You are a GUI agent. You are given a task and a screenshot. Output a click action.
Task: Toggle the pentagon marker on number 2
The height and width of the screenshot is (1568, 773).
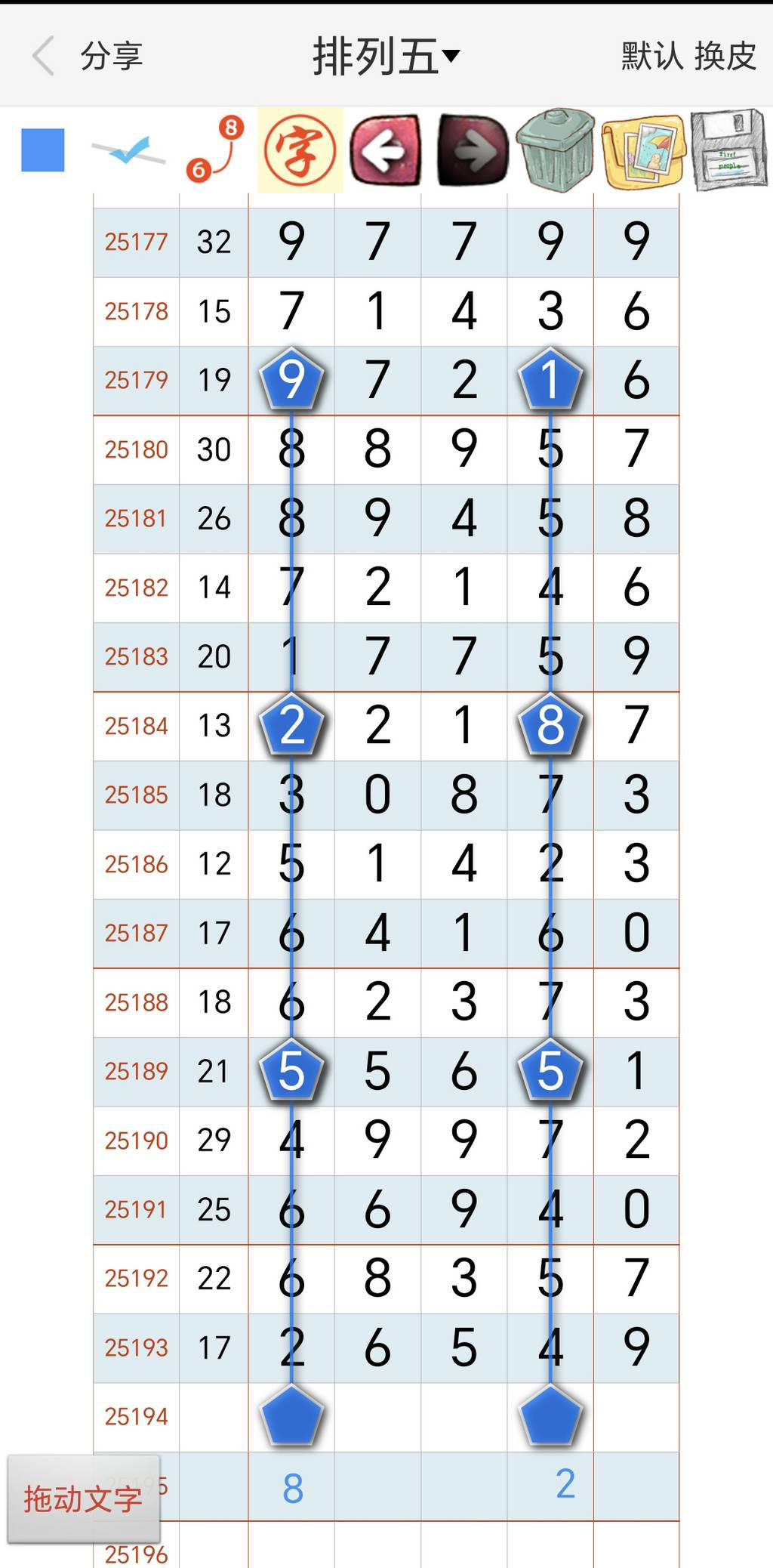coord(293,726)
